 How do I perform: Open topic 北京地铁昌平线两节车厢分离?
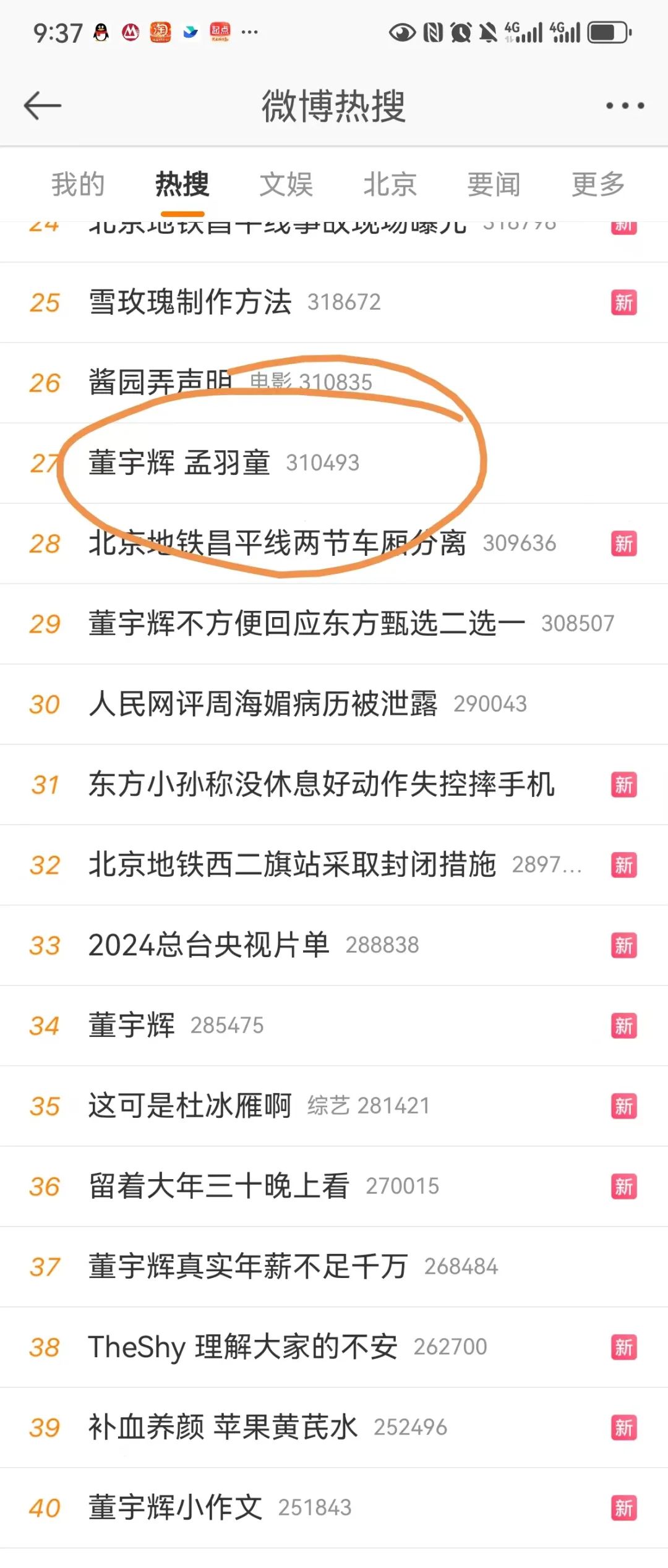(277, 543)
